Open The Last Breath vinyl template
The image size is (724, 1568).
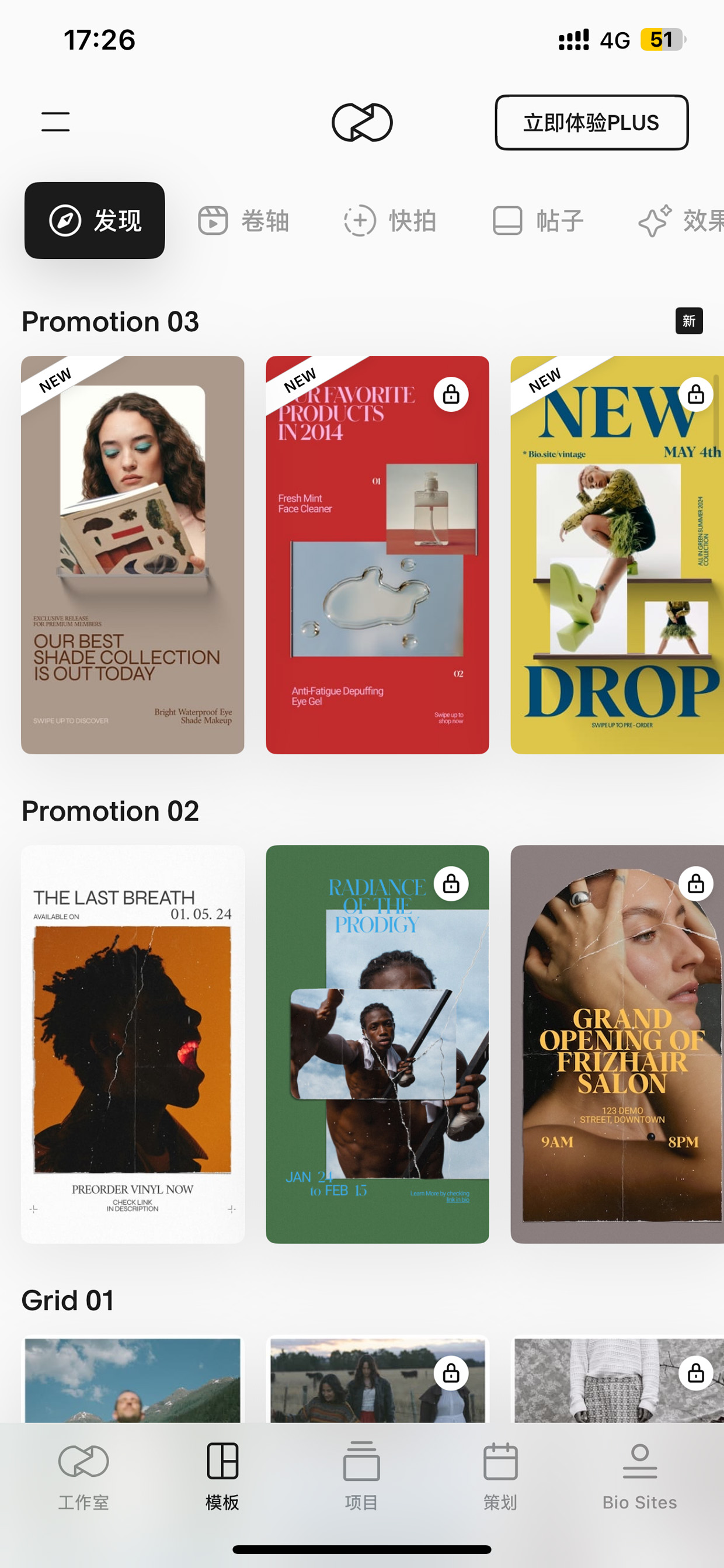pos(133,1045)
